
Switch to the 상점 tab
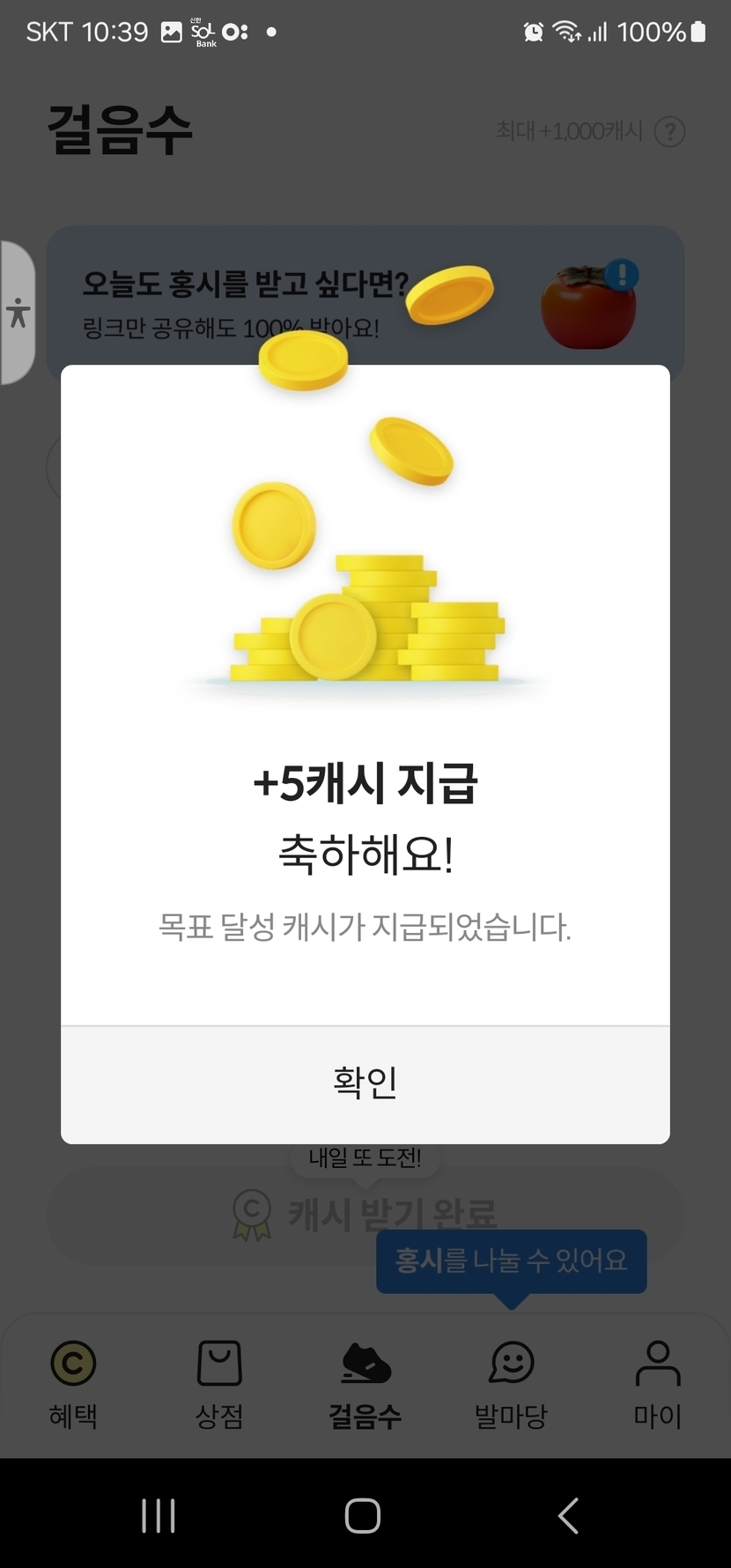(x=219, y=1383)
